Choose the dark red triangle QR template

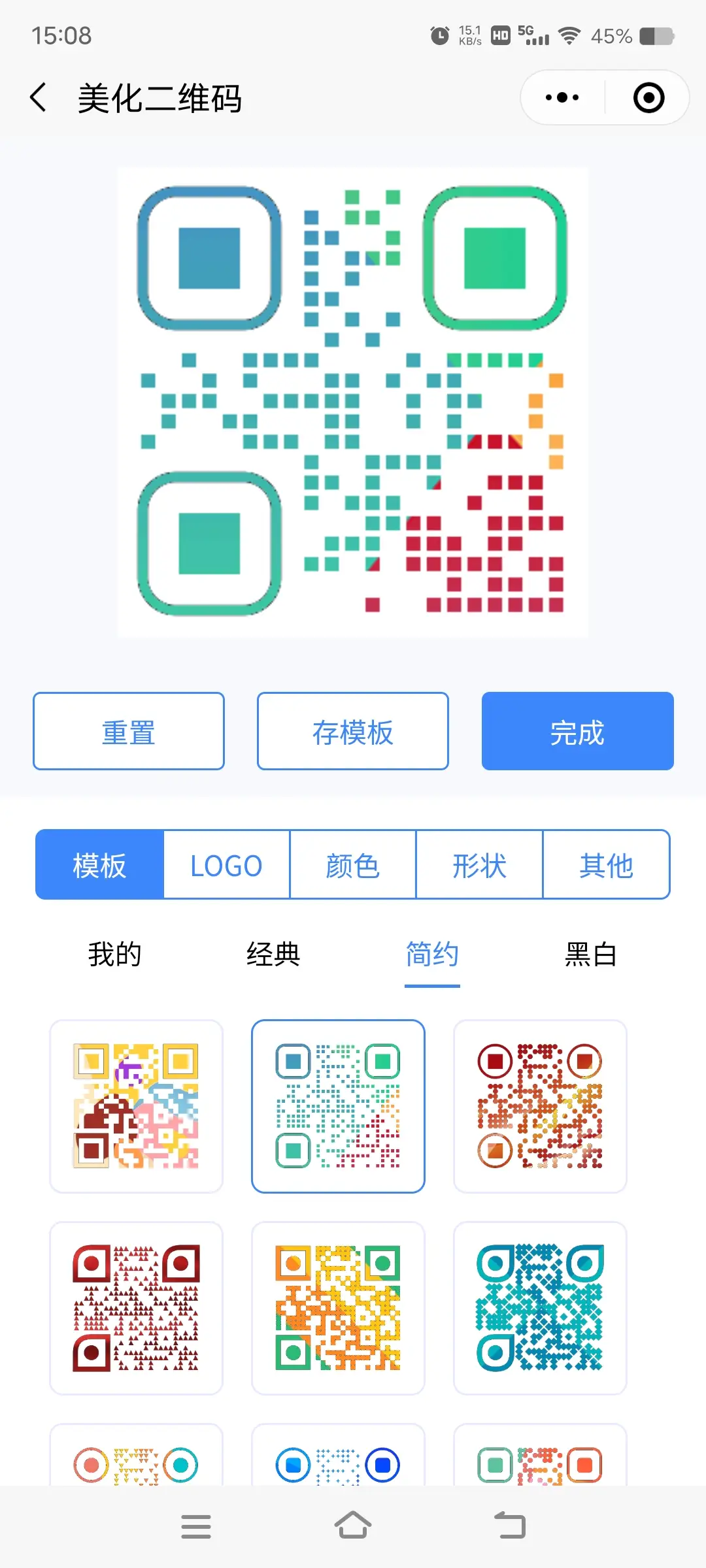coord(136,1308)
